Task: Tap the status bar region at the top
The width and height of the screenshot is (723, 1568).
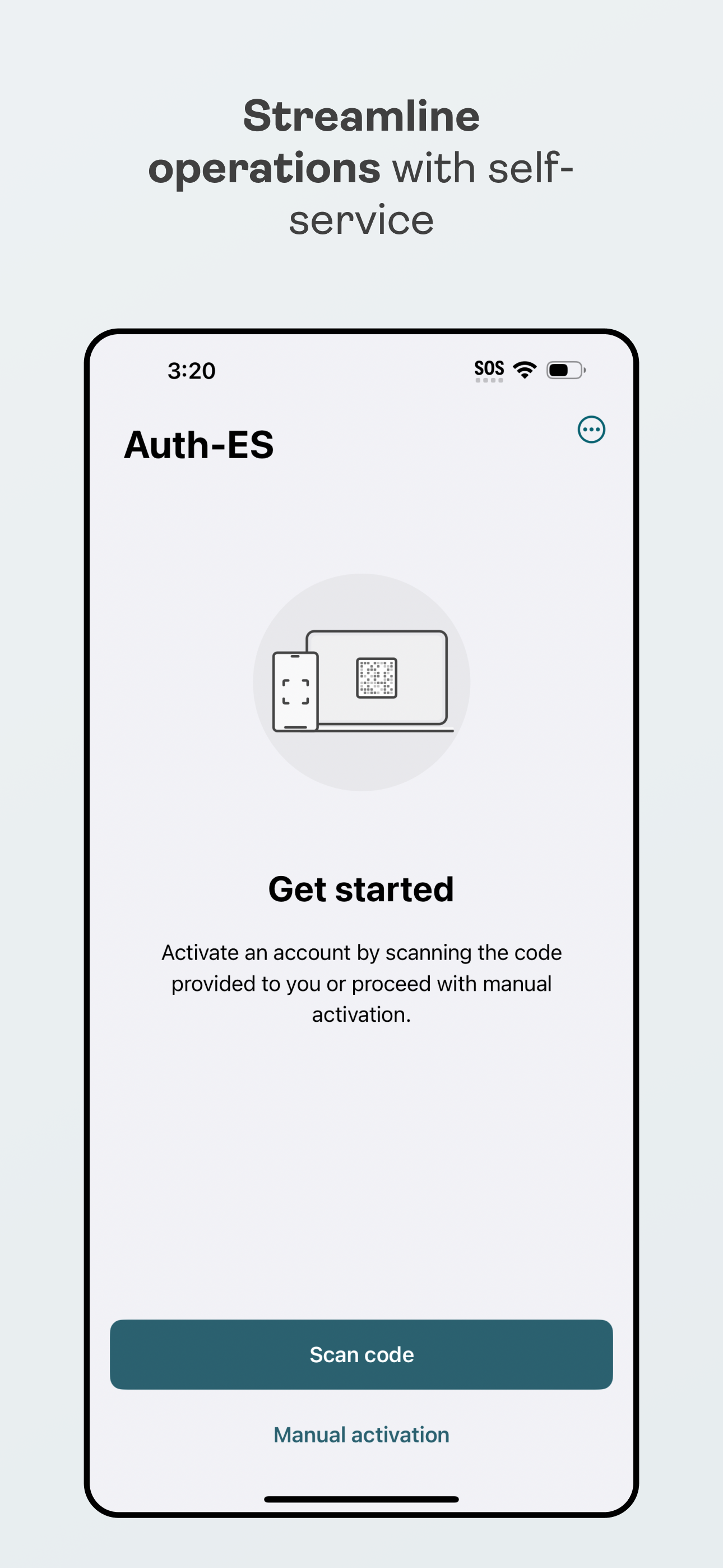Action: point(361,369)
